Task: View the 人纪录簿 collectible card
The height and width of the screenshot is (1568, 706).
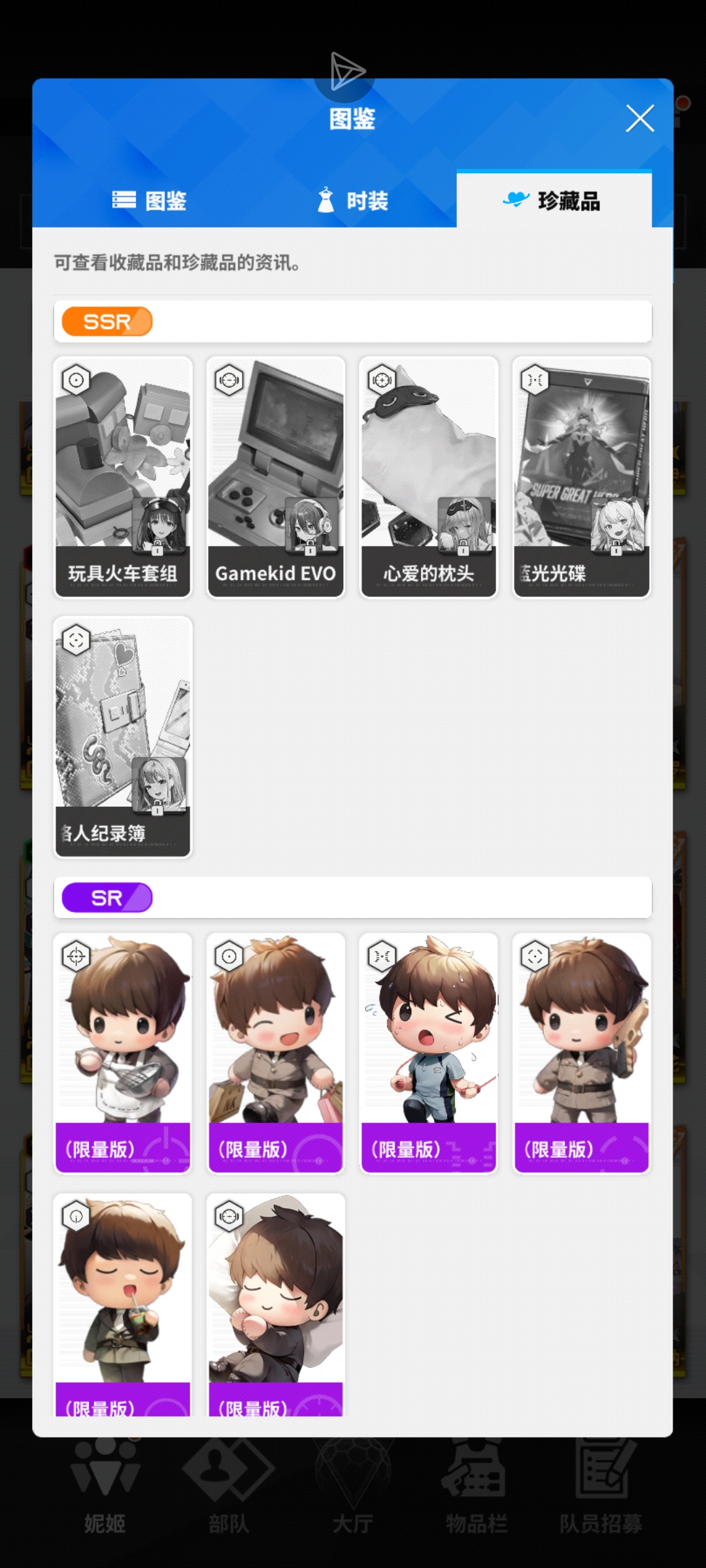Action: 123,736
